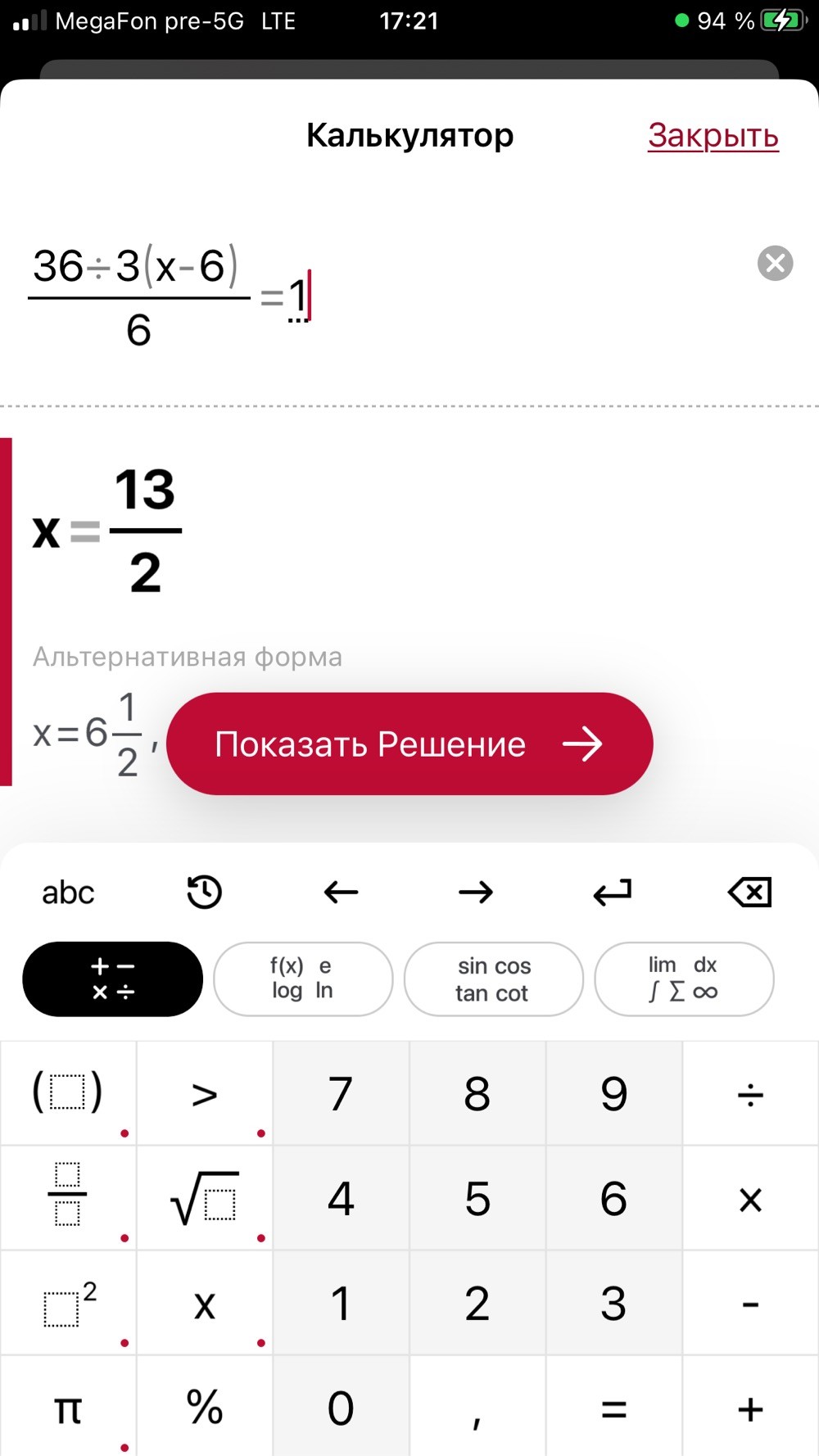Open calculation history
Screen dimensions: 819x1456
click(204, 892)
